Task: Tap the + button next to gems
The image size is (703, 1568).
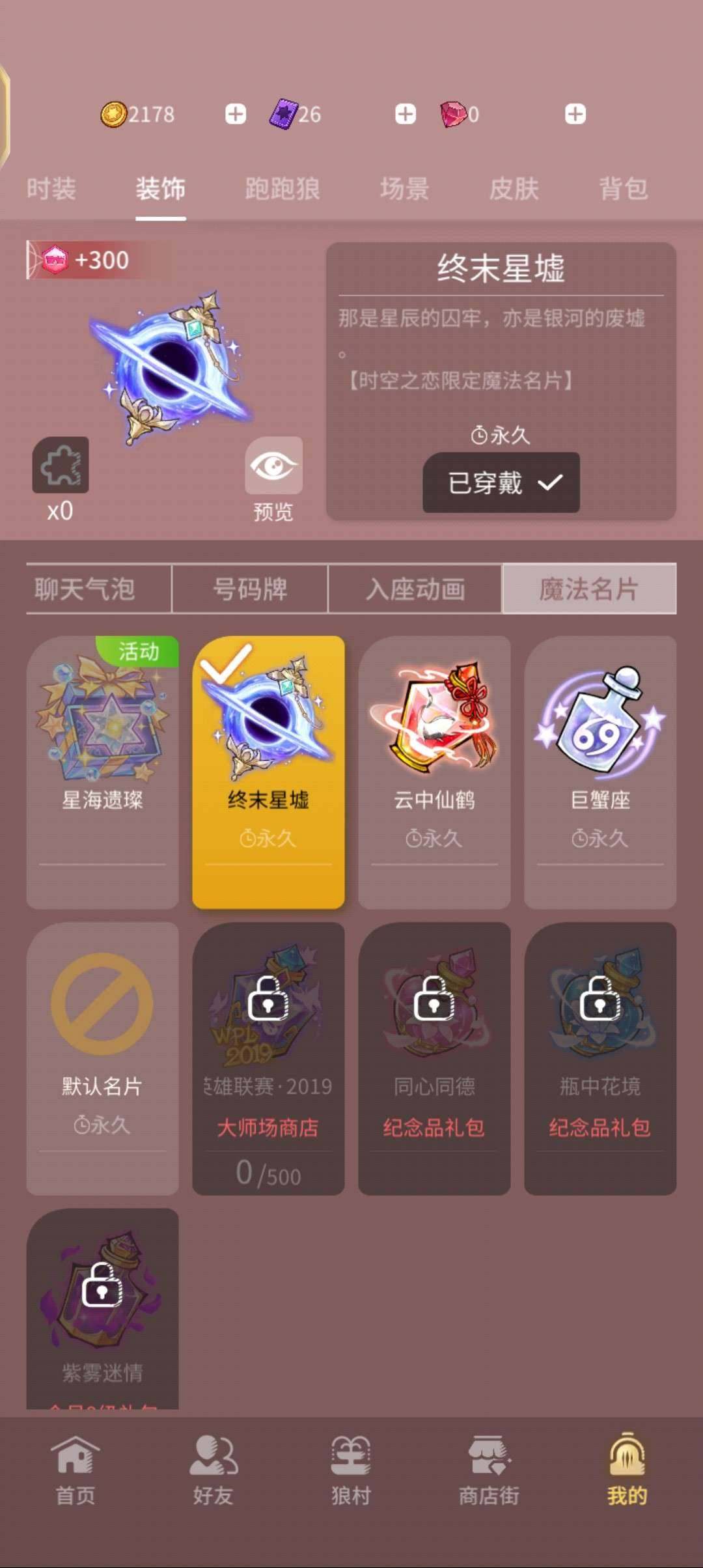Action: click(x=573, y=114)
